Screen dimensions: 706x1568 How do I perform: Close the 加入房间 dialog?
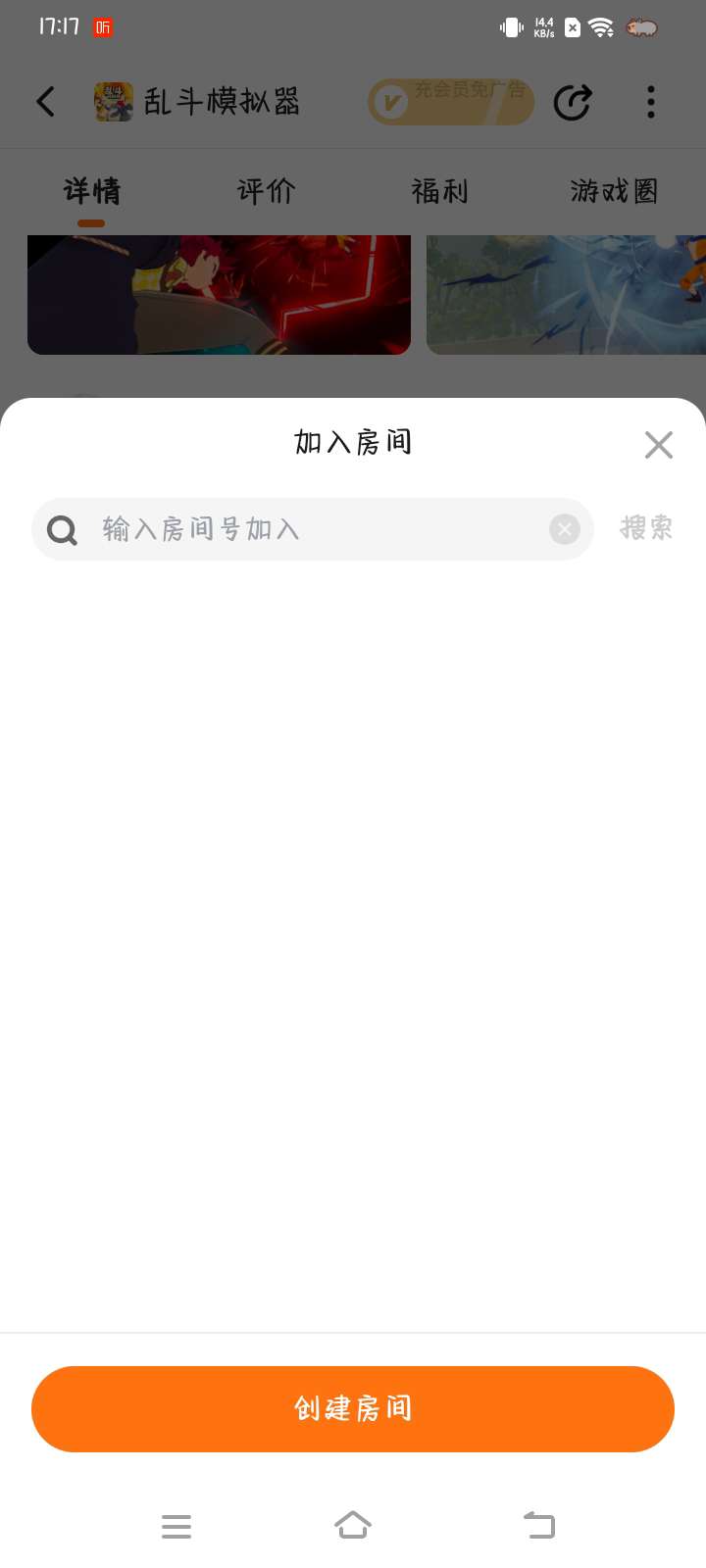point(658,445)
